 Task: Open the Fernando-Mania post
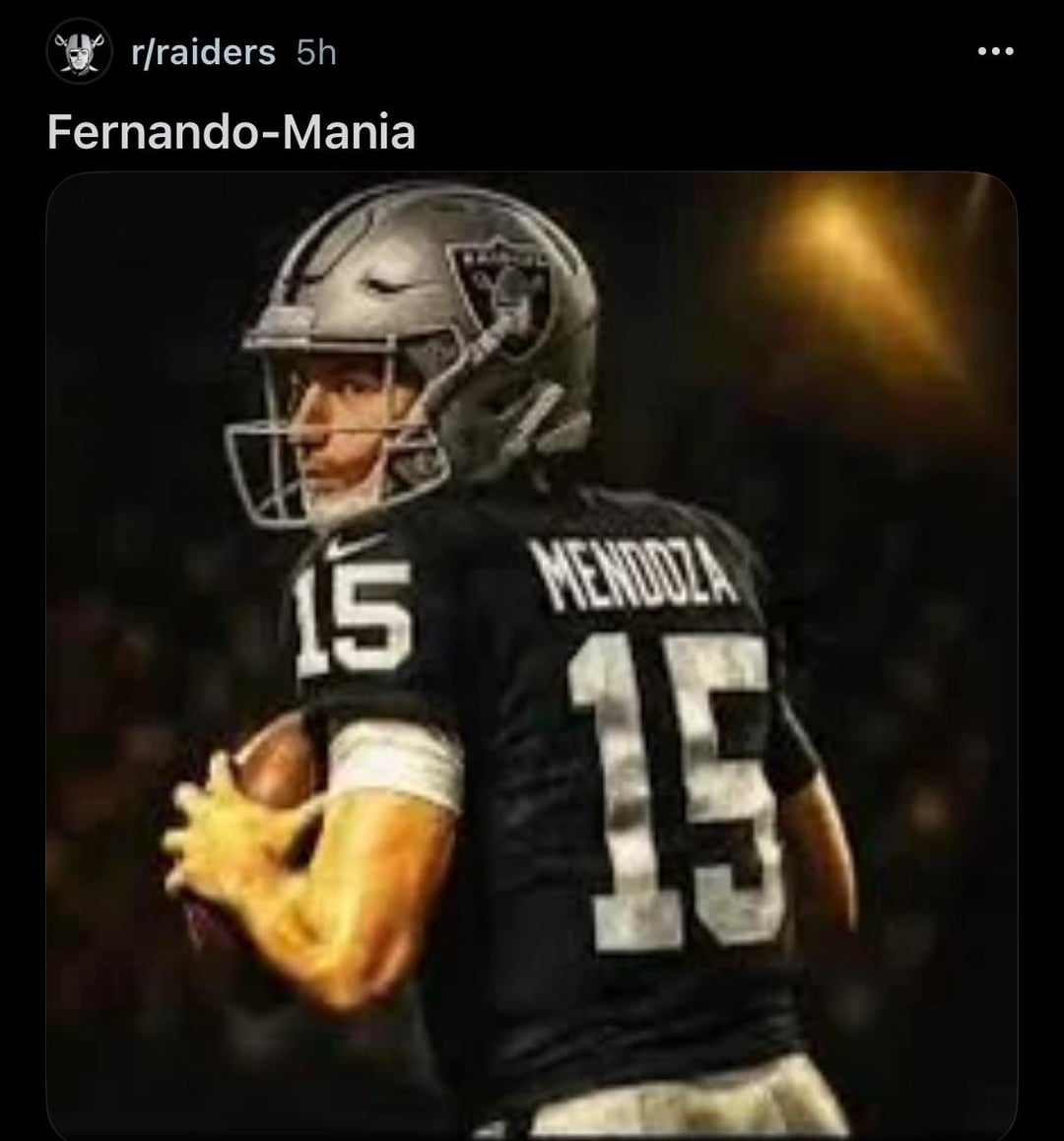click(232, 132)
